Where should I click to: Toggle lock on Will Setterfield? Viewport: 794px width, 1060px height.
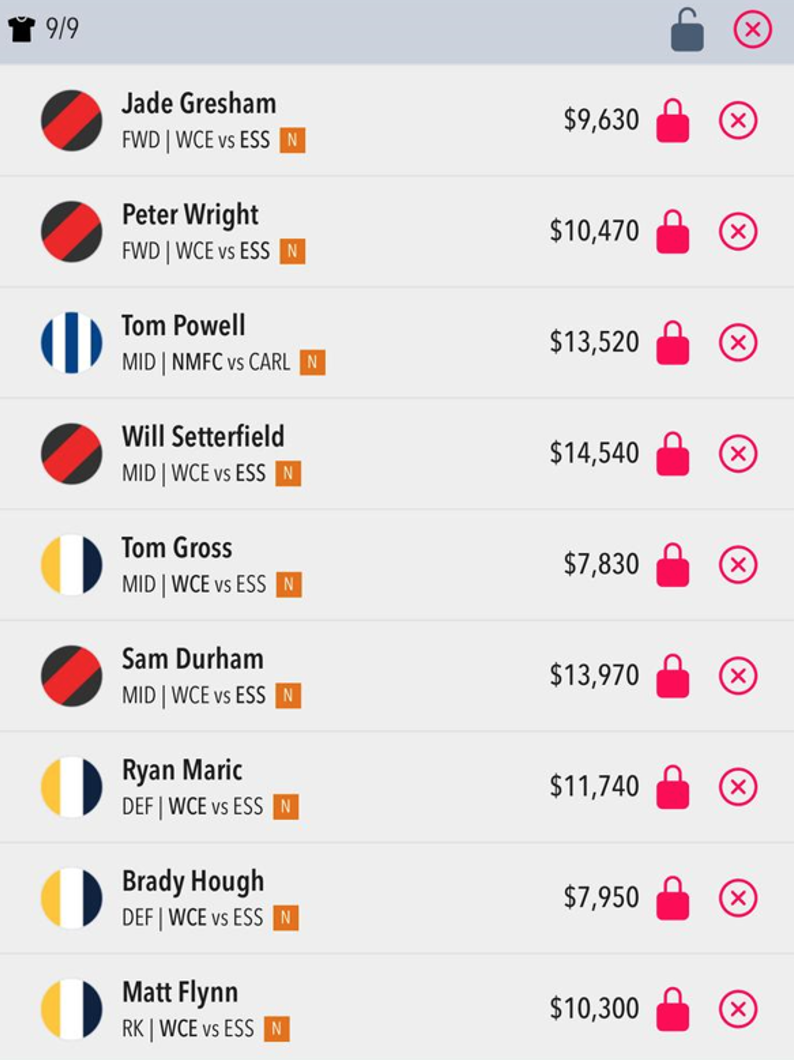(x=673, y=455)
